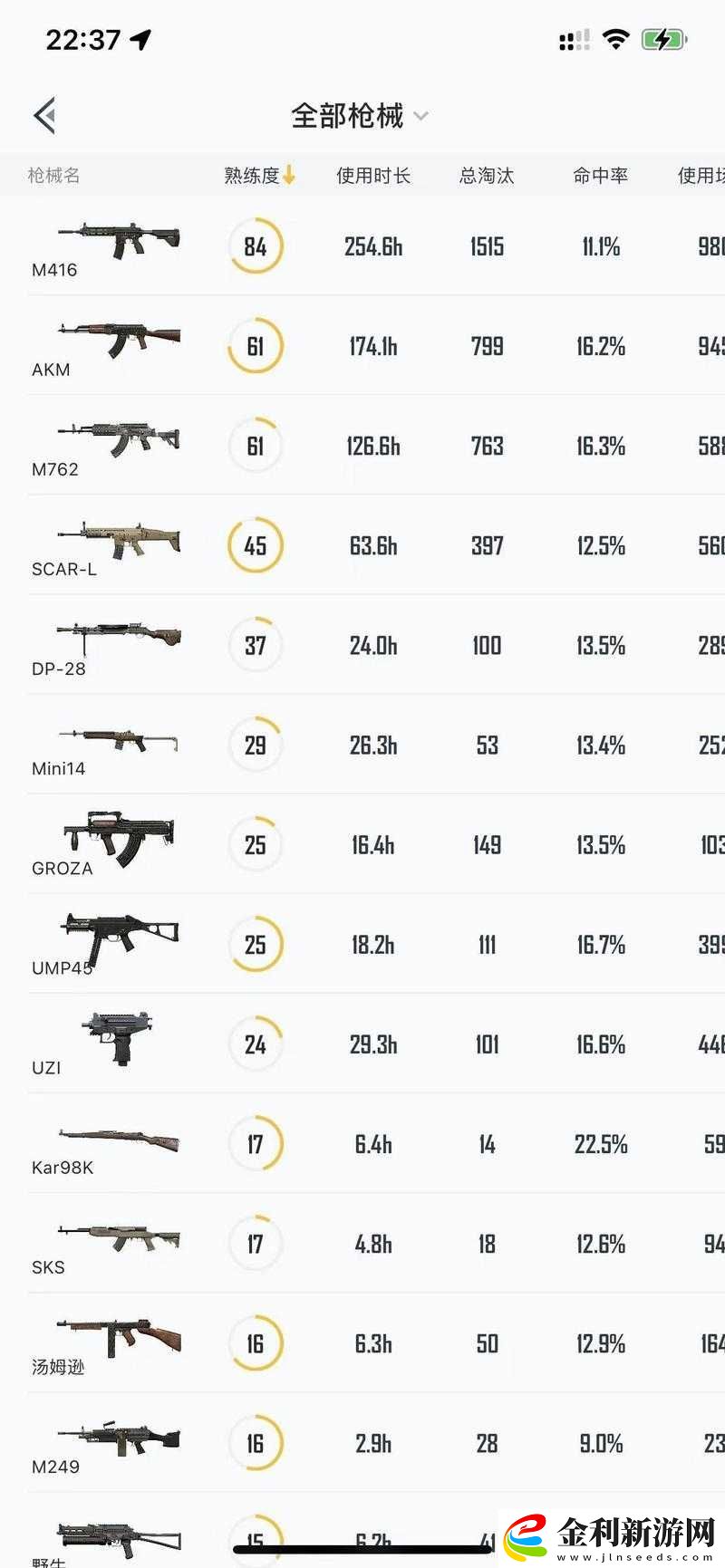Open the SCAR-L weapon row
This screenshot has height=1568, width=725.
pyautogui.click(x=118, y=545)
